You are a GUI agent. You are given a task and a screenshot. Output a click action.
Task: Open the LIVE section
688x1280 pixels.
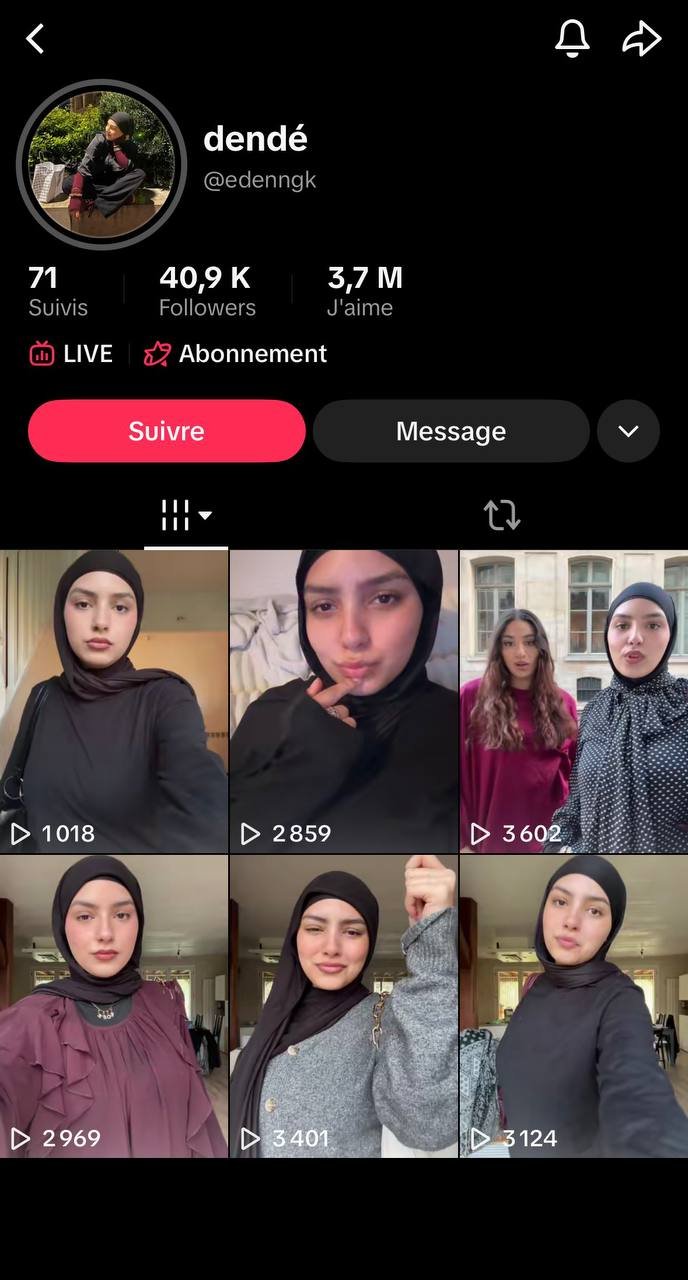(x=71, y=354)
